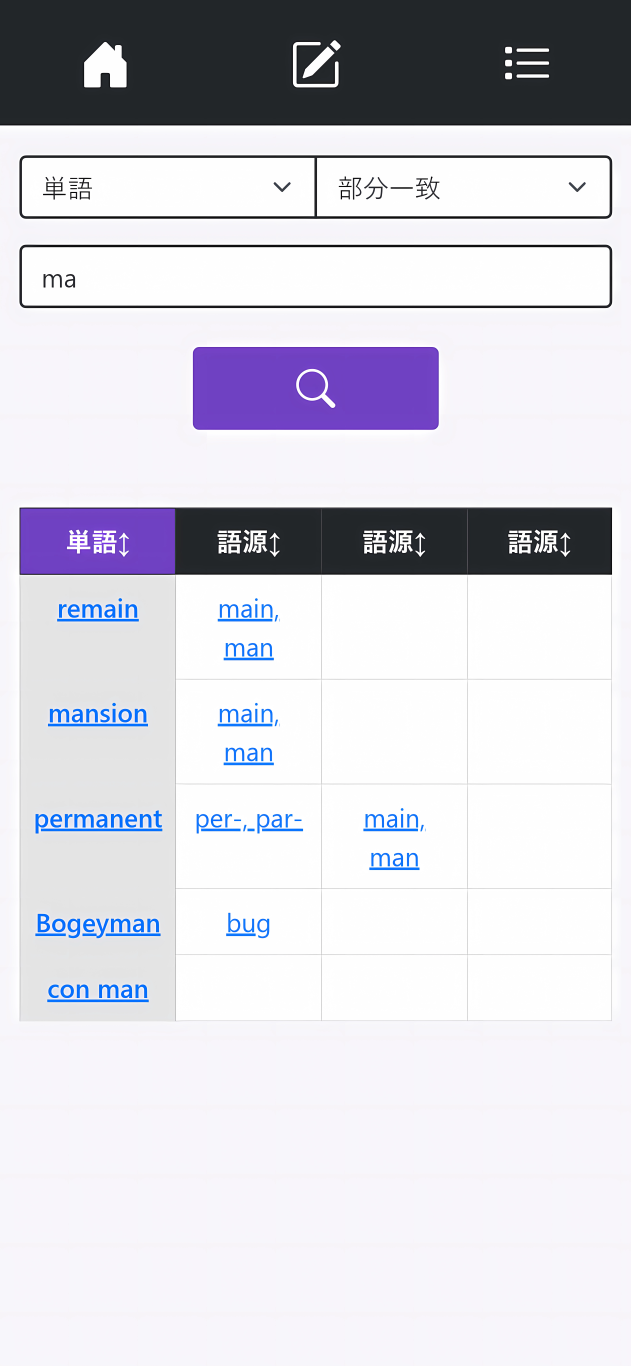Open the word Bogeyman

click(98, 923)
